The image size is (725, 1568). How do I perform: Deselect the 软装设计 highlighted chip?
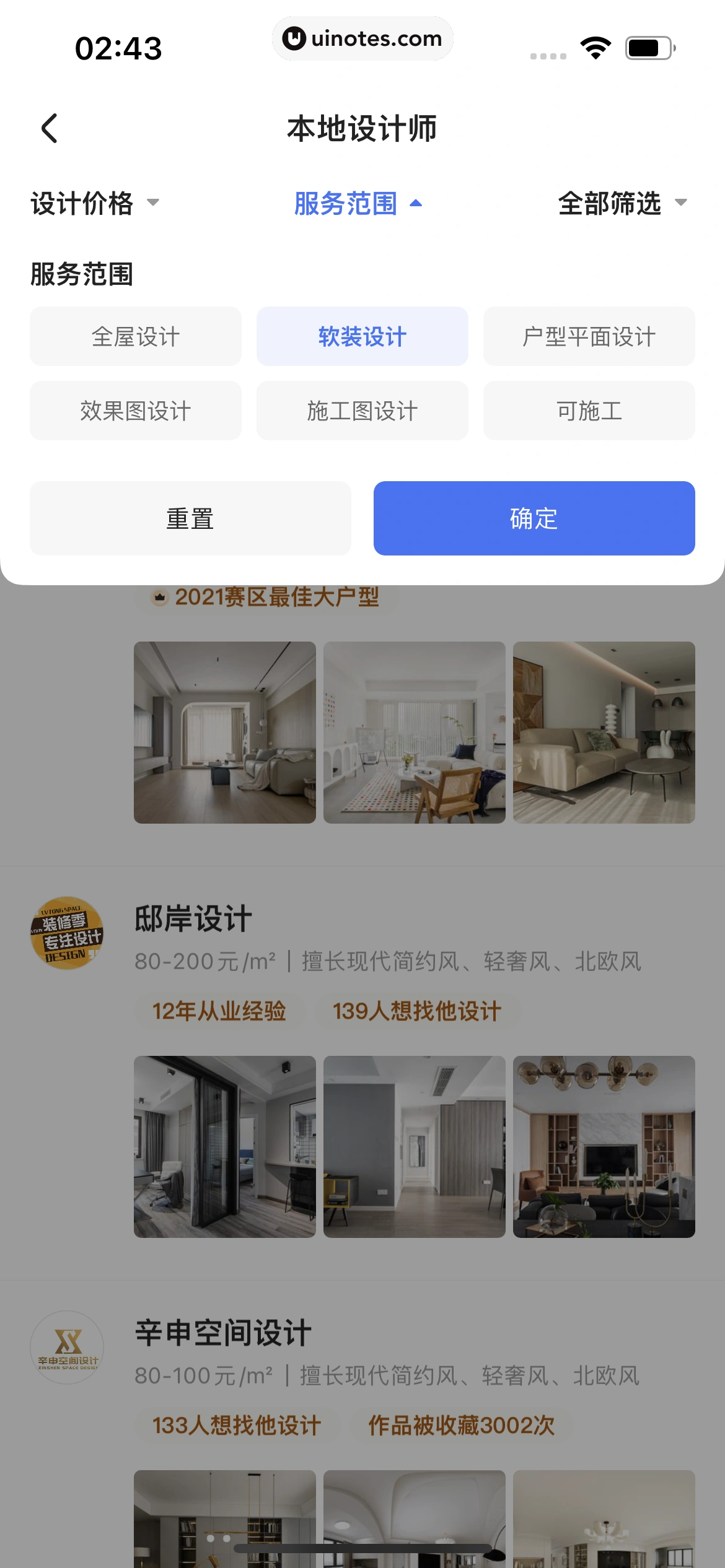pos(362,336)
